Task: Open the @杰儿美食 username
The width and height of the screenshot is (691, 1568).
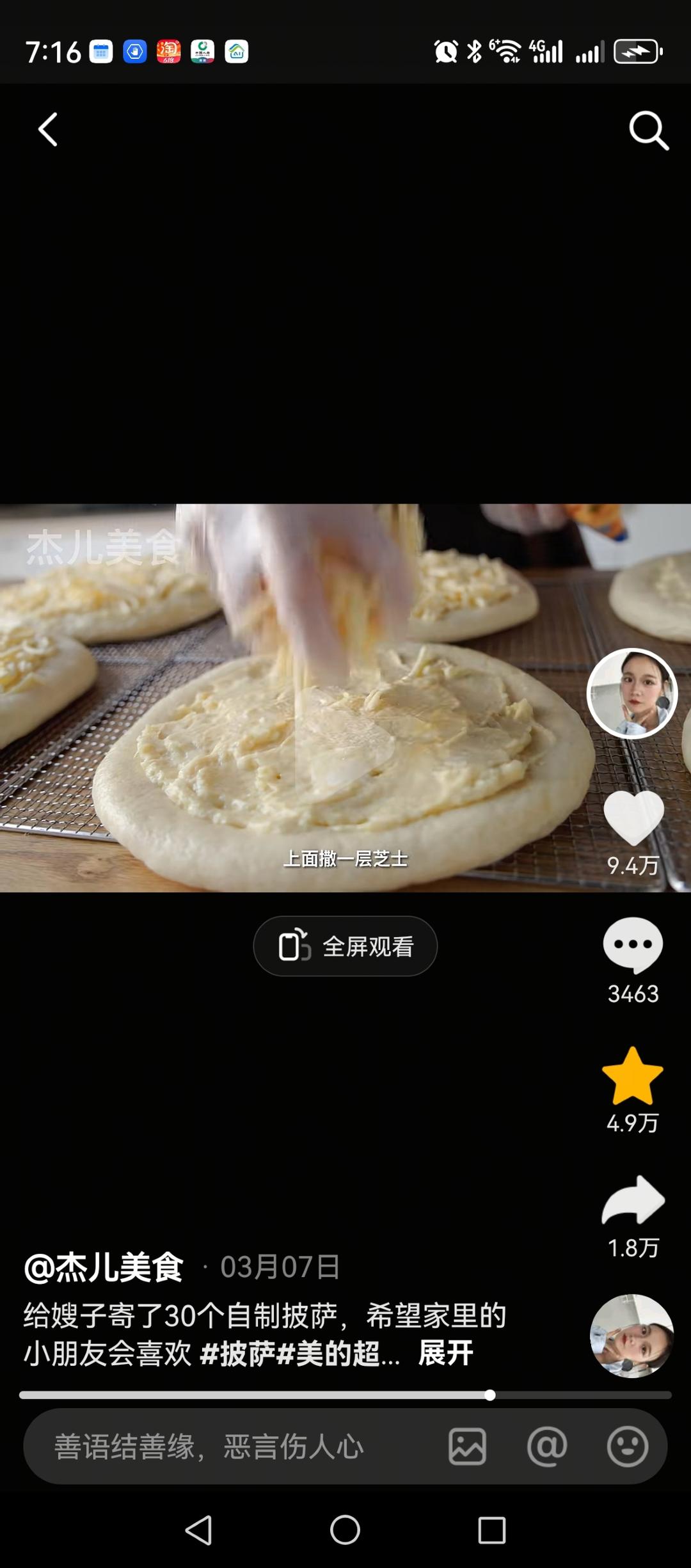Action: click(104, 1267)
